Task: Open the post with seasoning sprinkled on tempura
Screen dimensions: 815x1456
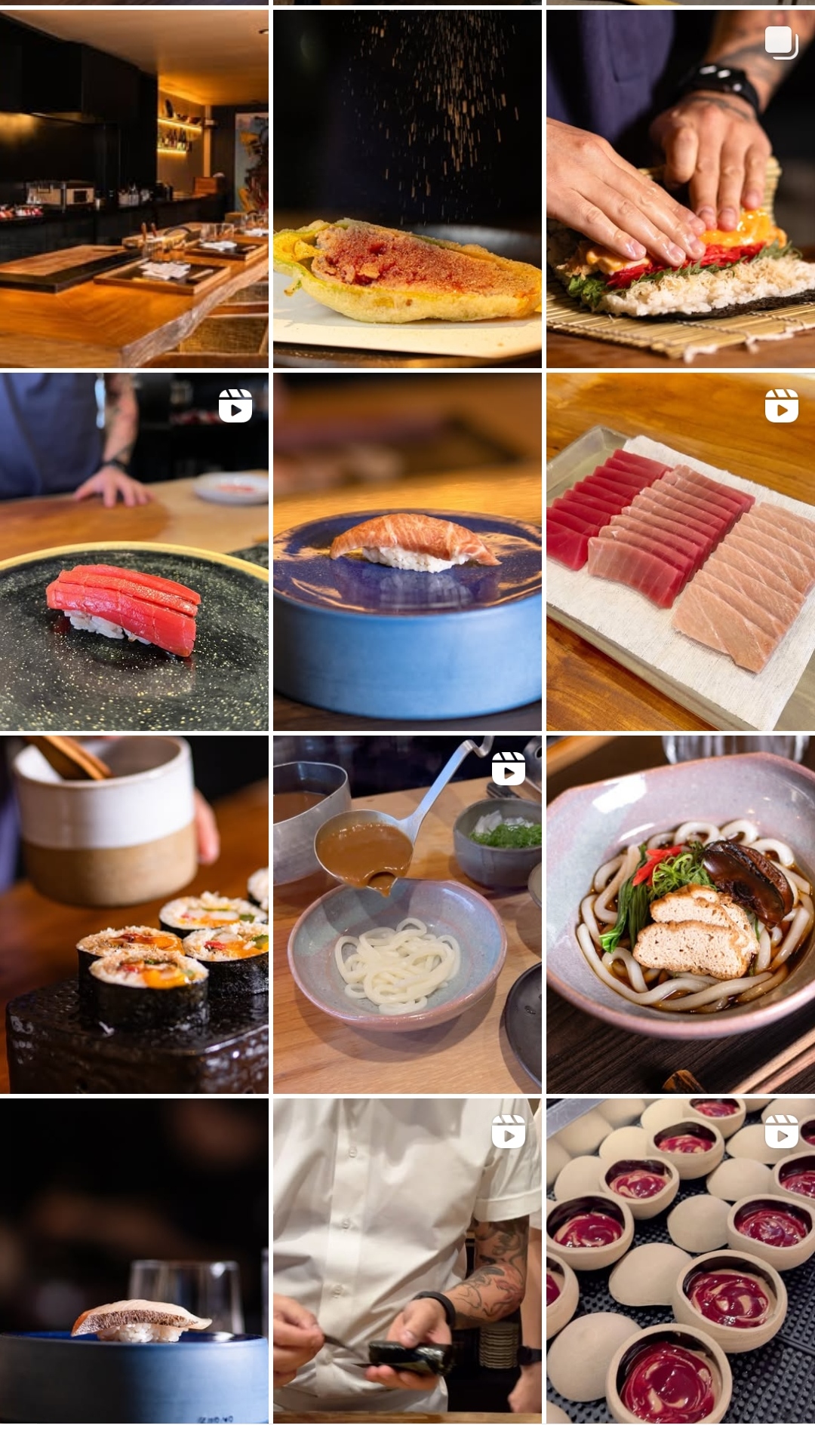Action: tap(407, 189)
